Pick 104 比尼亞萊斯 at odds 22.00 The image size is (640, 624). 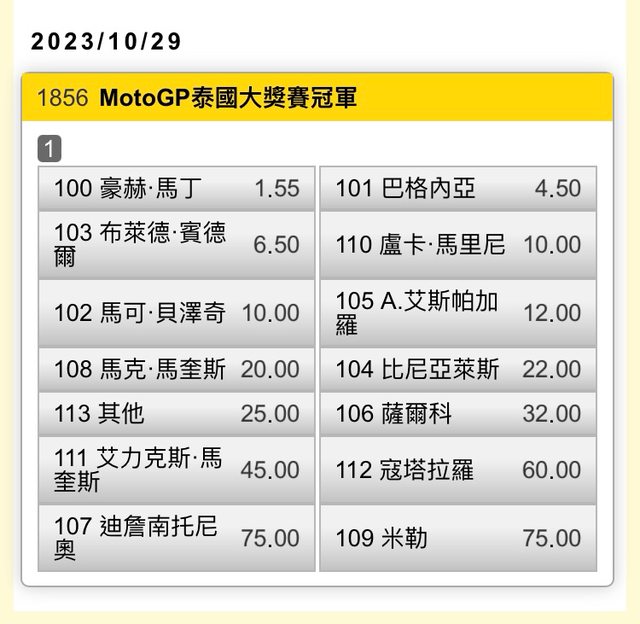click(458, 369)
